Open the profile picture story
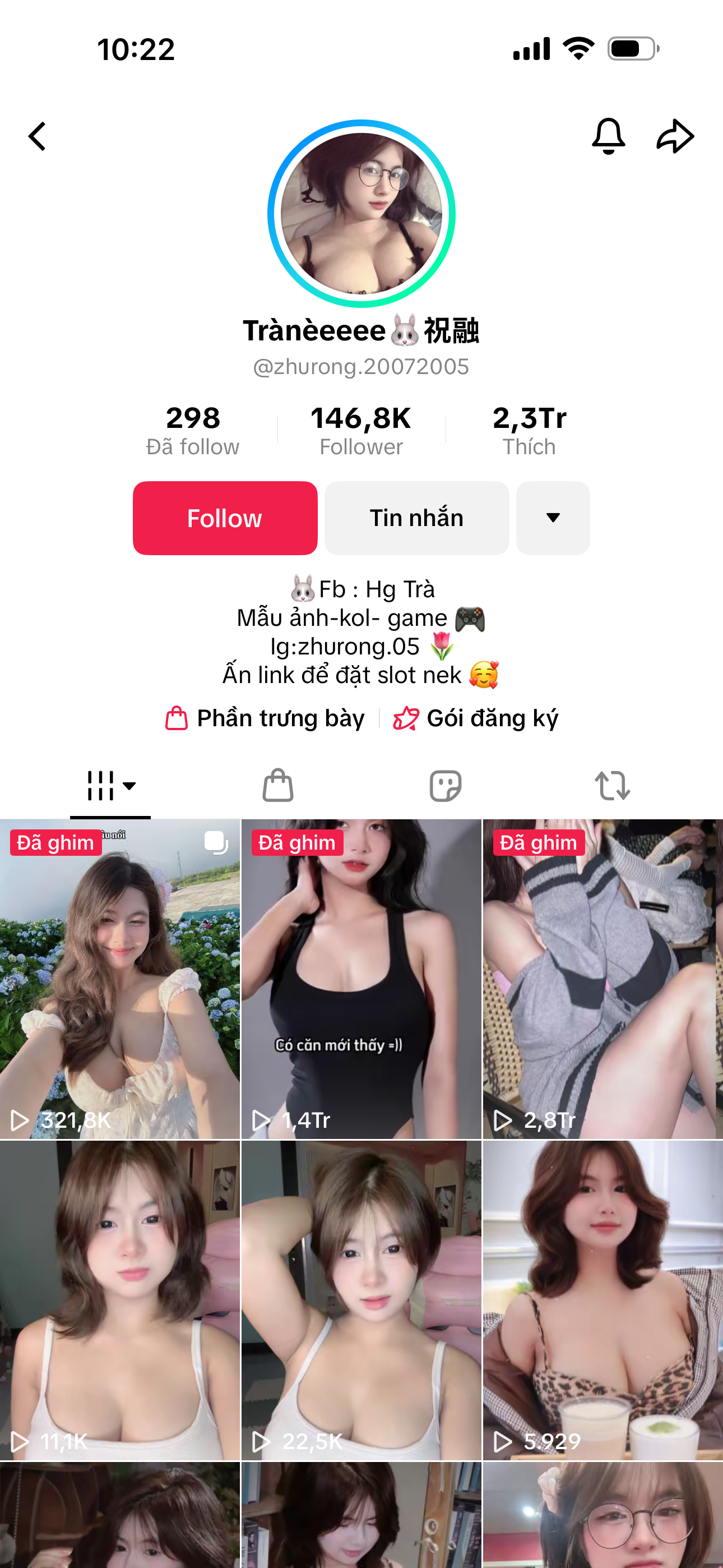723x1568 pixels. 361,213
